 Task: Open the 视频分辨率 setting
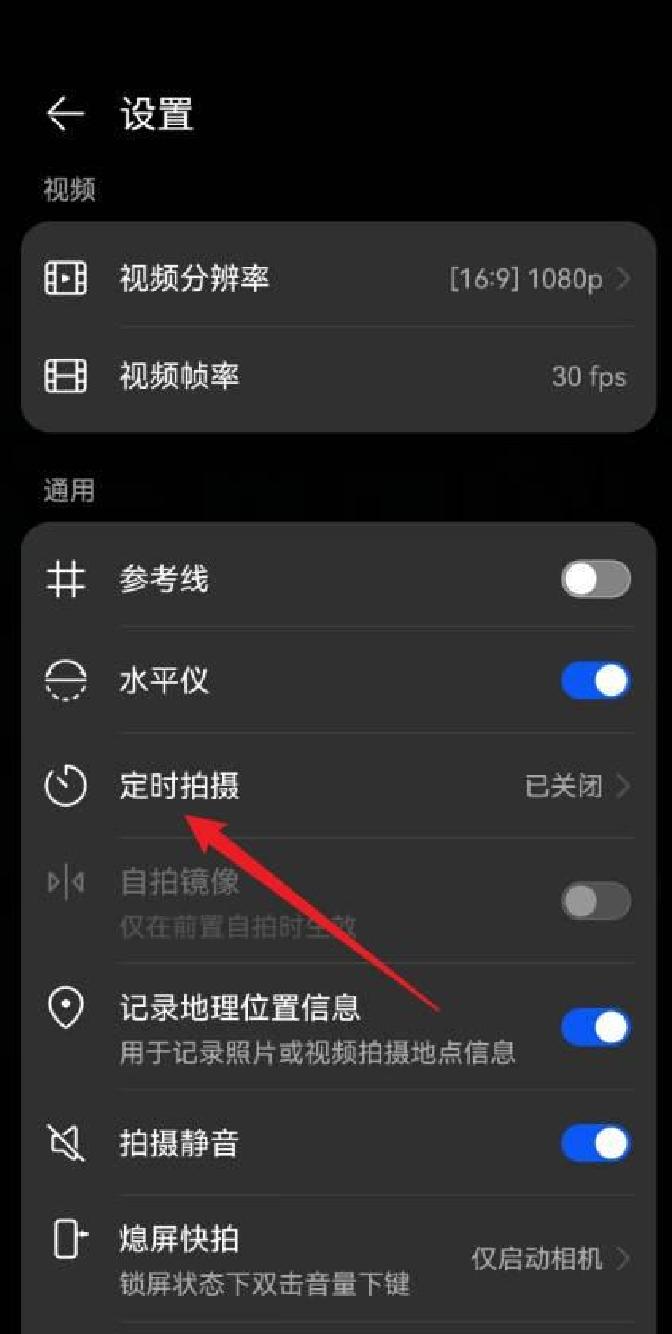337,278
